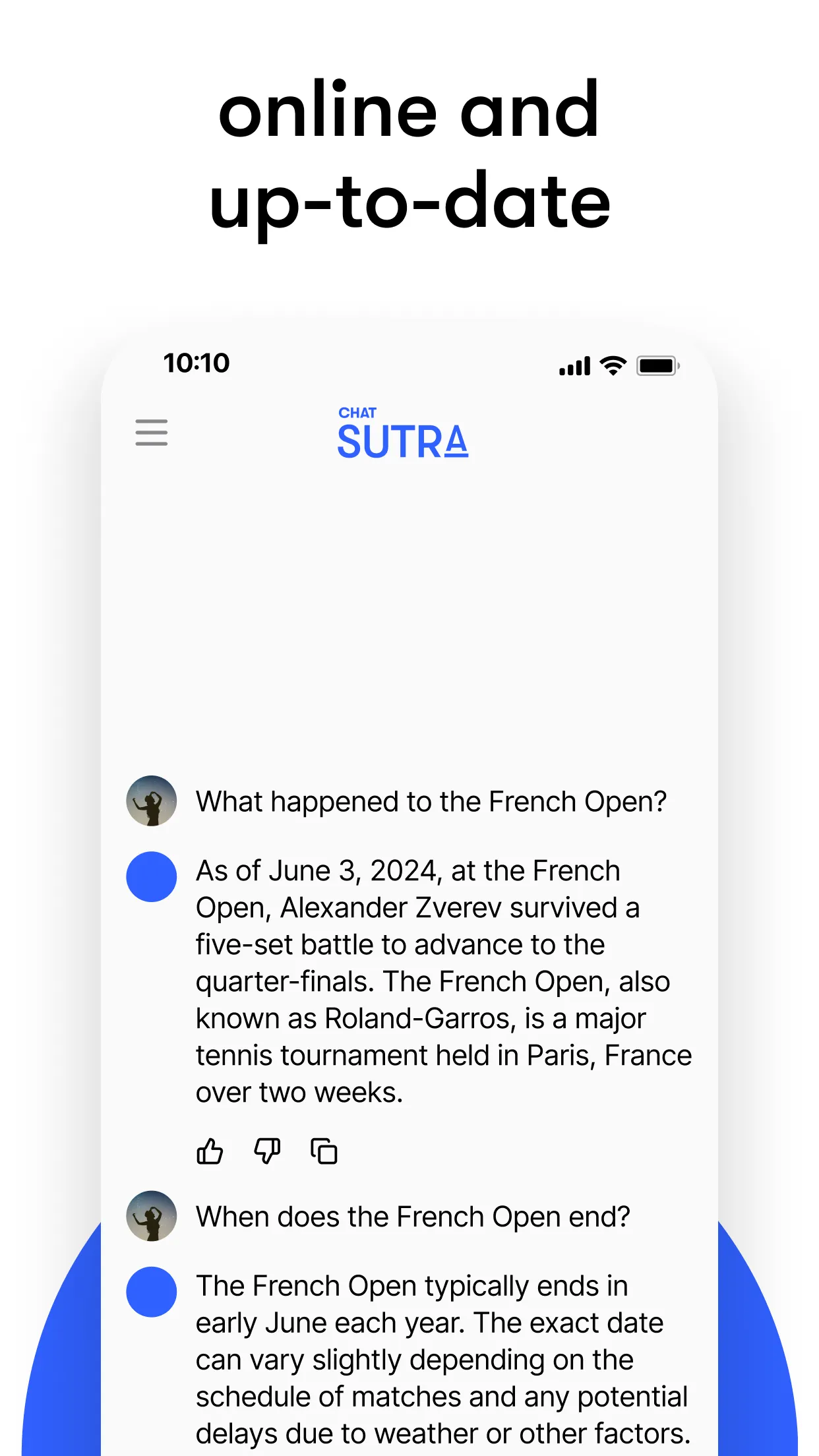
Task: Tap the clock showing 10:10
Action: pyautogui.click(x=197, y=362)
